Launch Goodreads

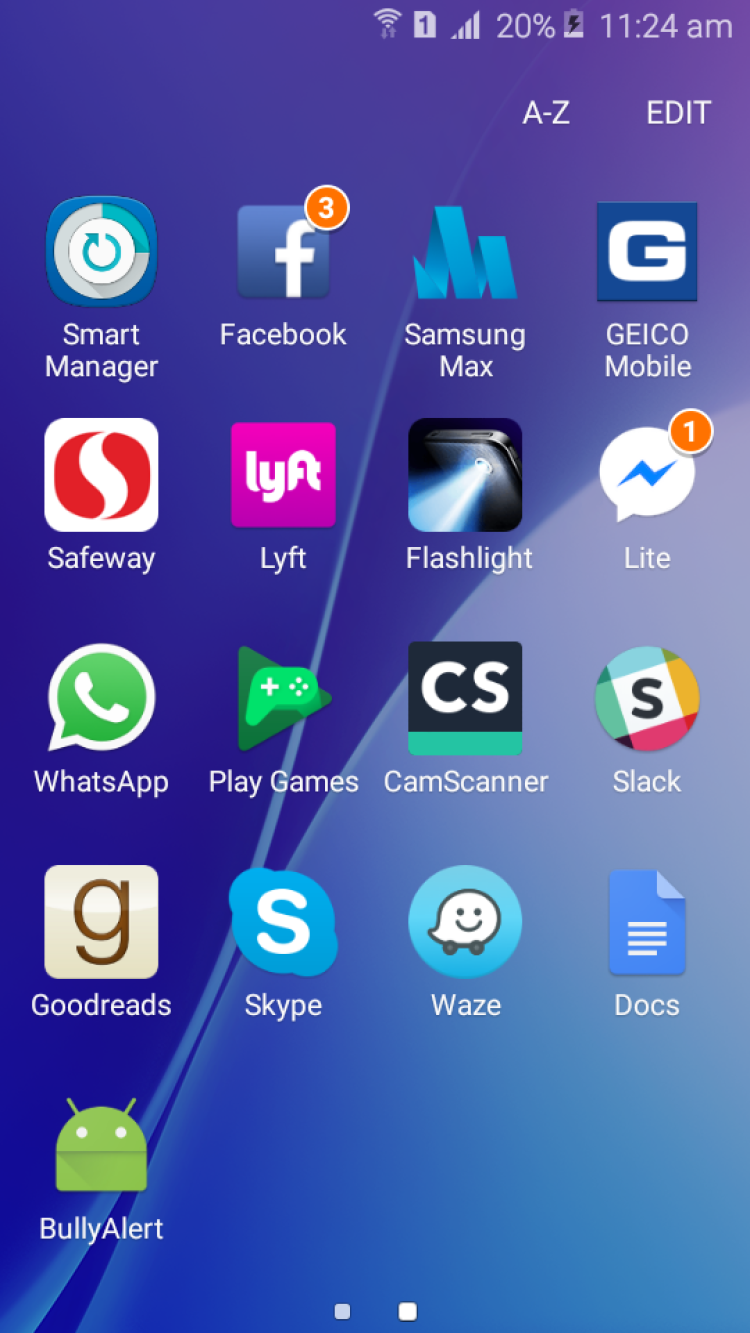coord(101,922)
